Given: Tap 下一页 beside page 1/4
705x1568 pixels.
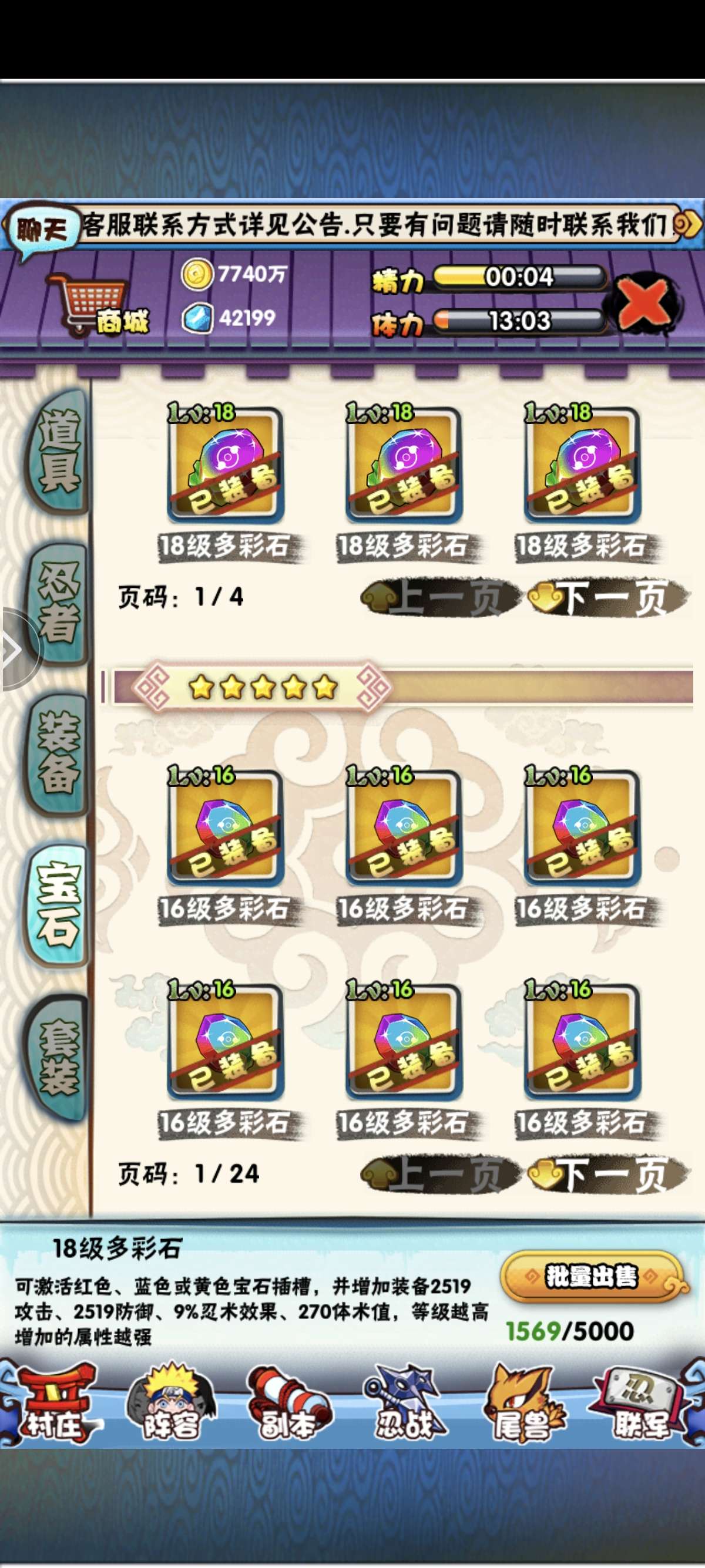Looking at the screenshot, I should [609, 598].
